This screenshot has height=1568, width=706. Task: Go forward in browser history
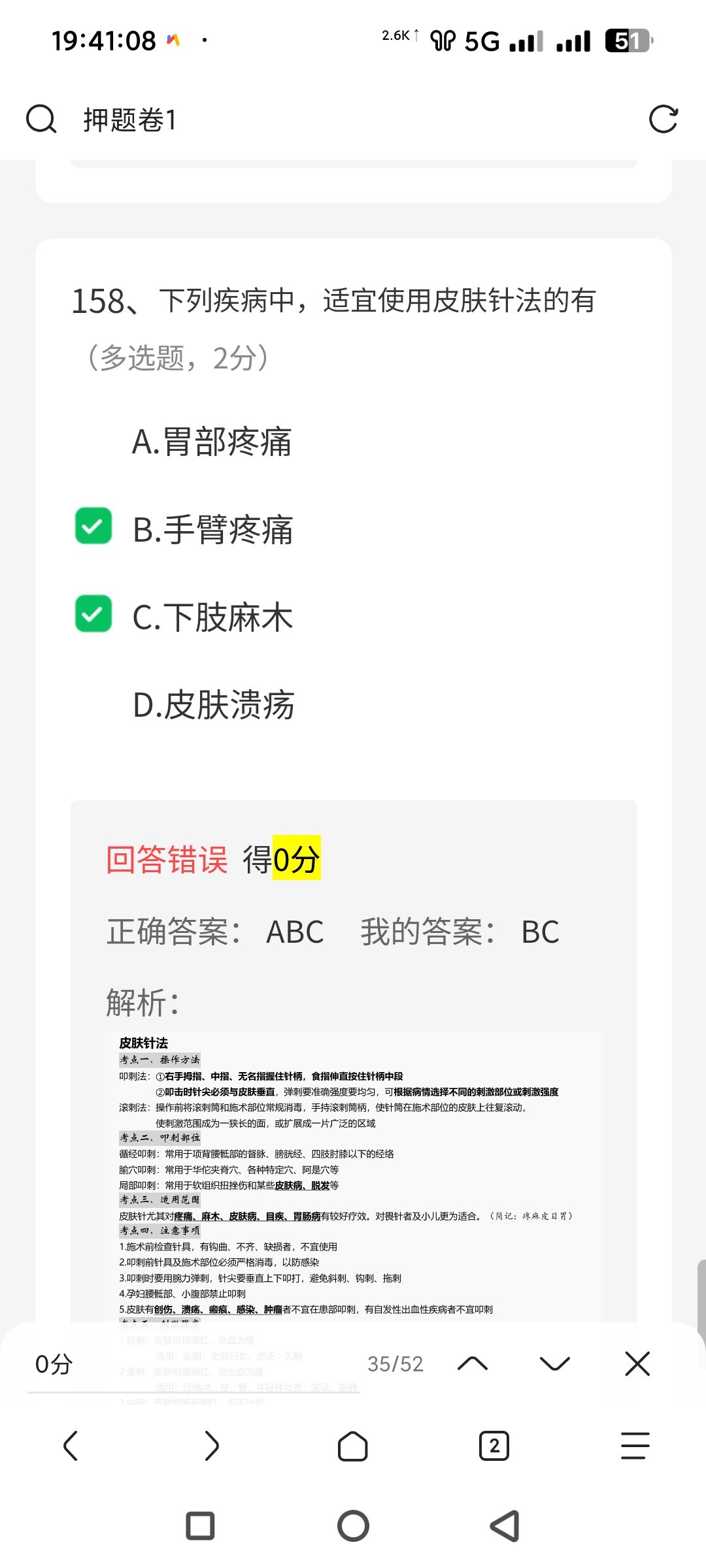coord(212,1446)
